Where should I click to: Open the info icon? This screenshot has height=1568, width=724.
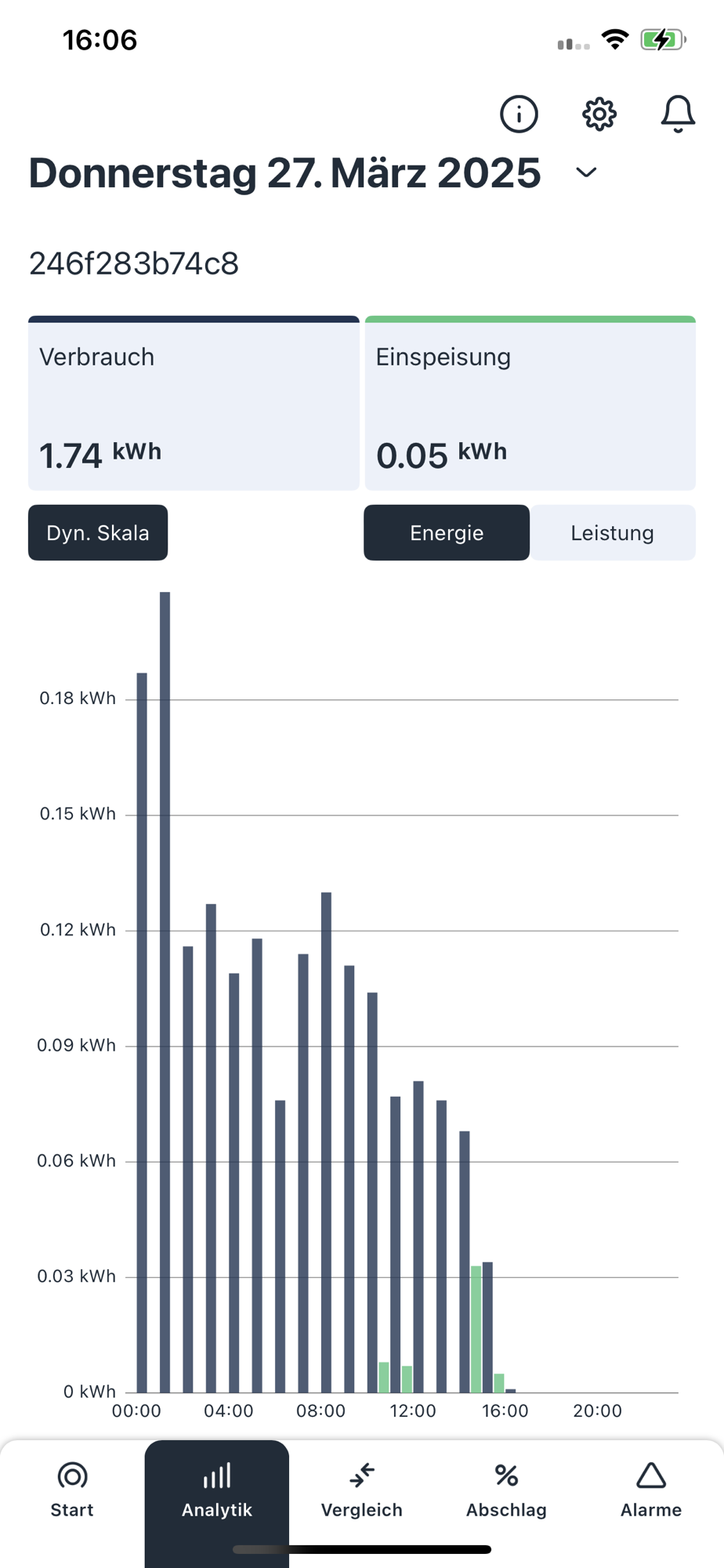pos(519,114)
